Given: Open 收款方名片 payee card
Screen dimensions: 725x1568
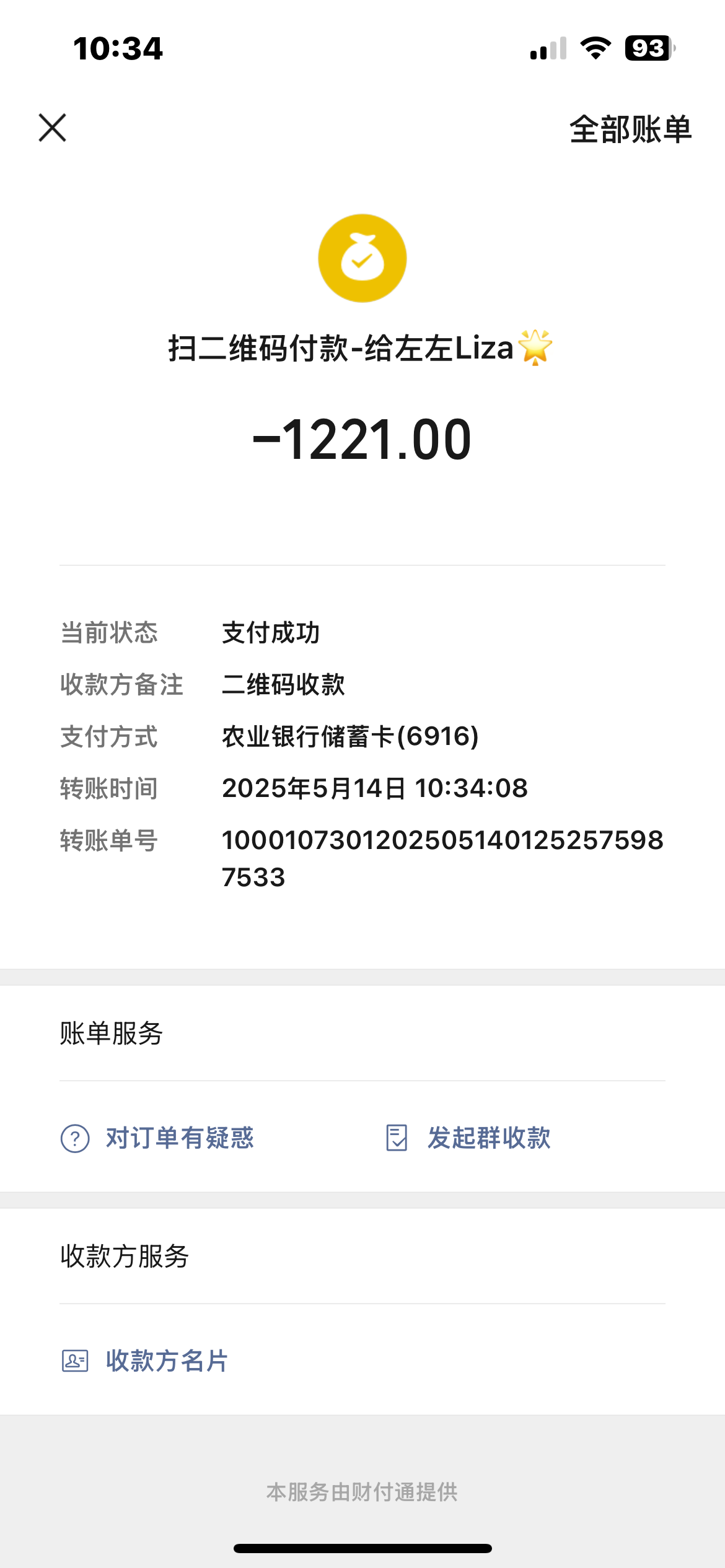Looking at the screenshot, I should click(x=146, y=1361).
